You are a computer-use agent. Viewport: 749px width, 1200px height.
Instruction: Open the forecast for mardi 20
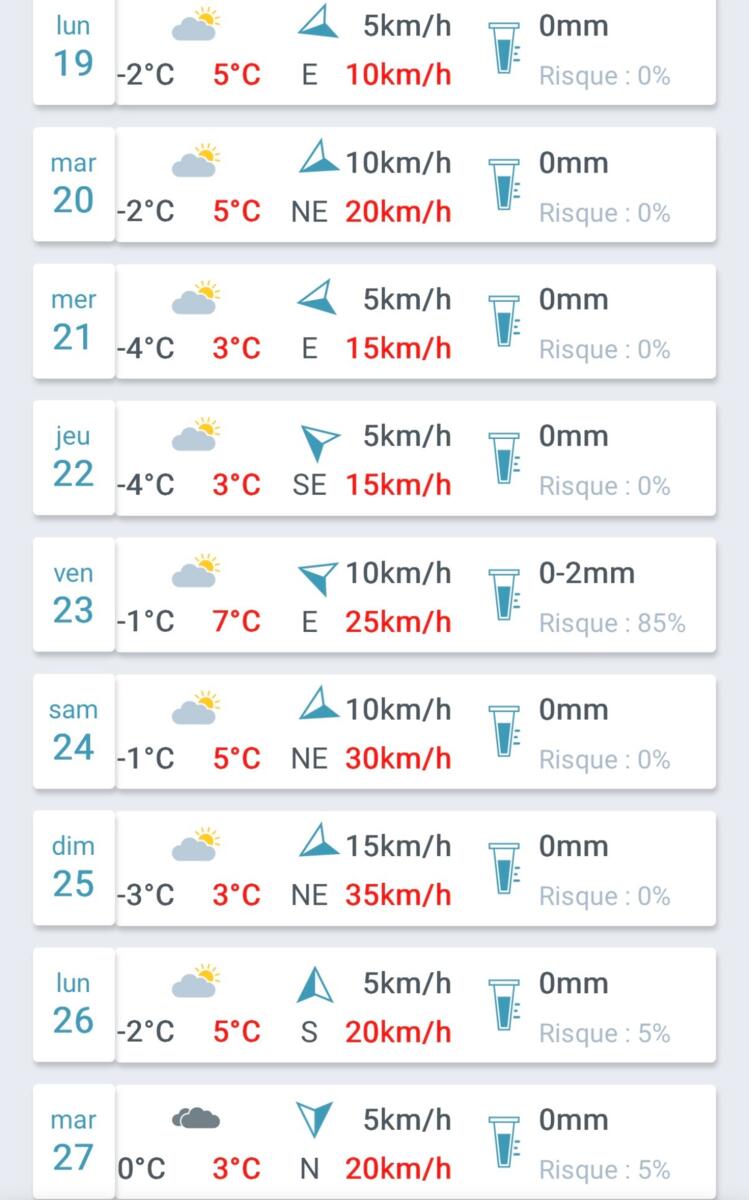coord(374,185)
